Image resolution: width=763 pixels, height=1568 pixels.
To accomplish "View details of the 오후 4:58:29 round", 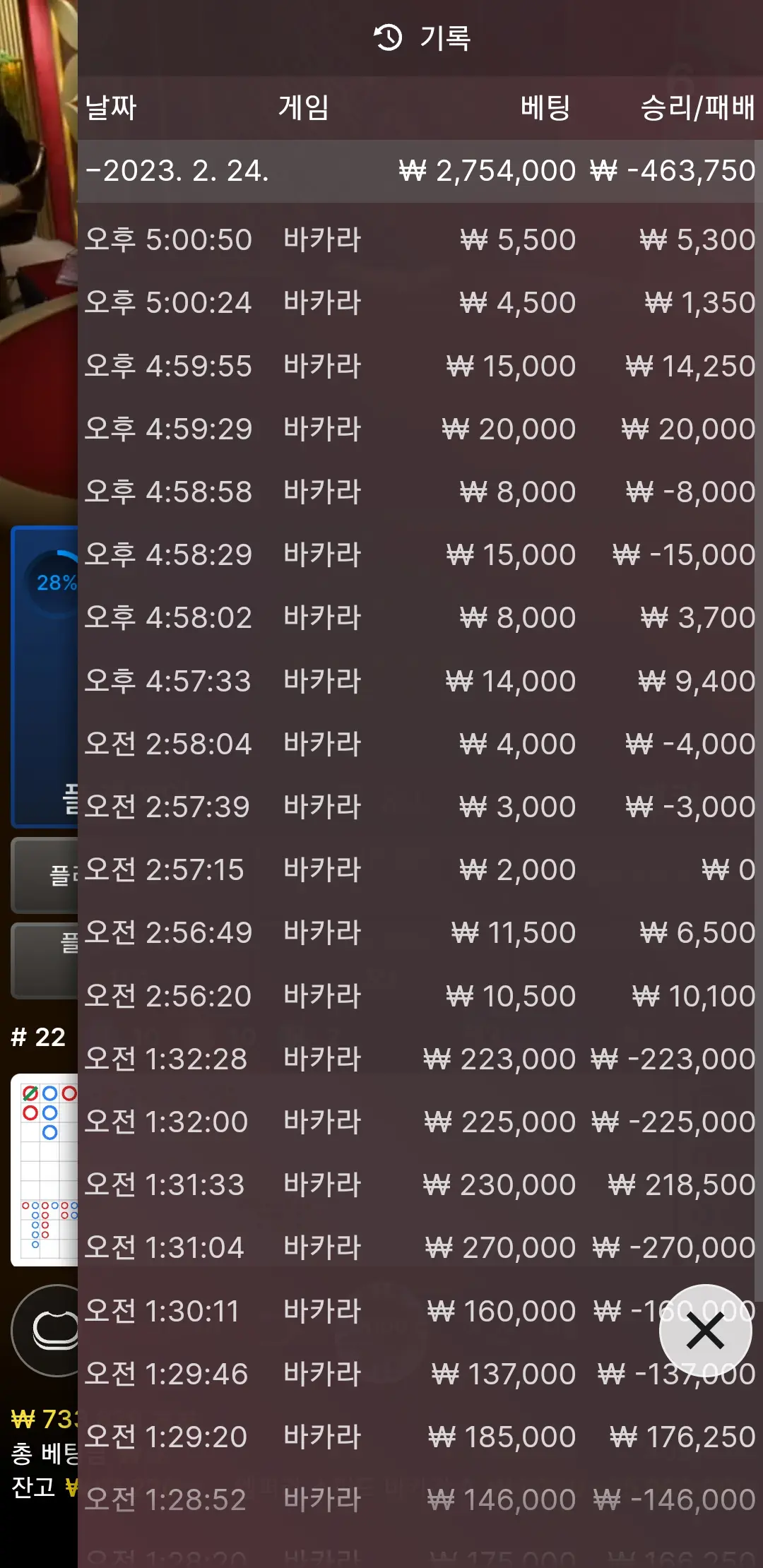I will (420, 554).
